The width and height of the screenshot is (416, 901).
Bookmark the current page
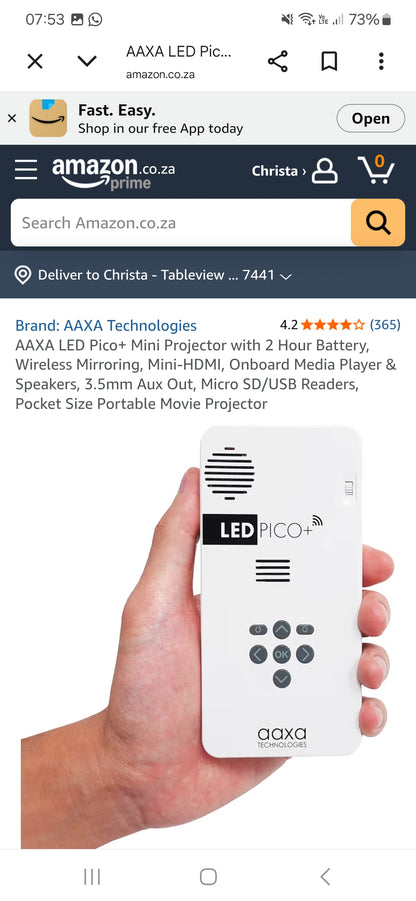(x=329, y=61)
